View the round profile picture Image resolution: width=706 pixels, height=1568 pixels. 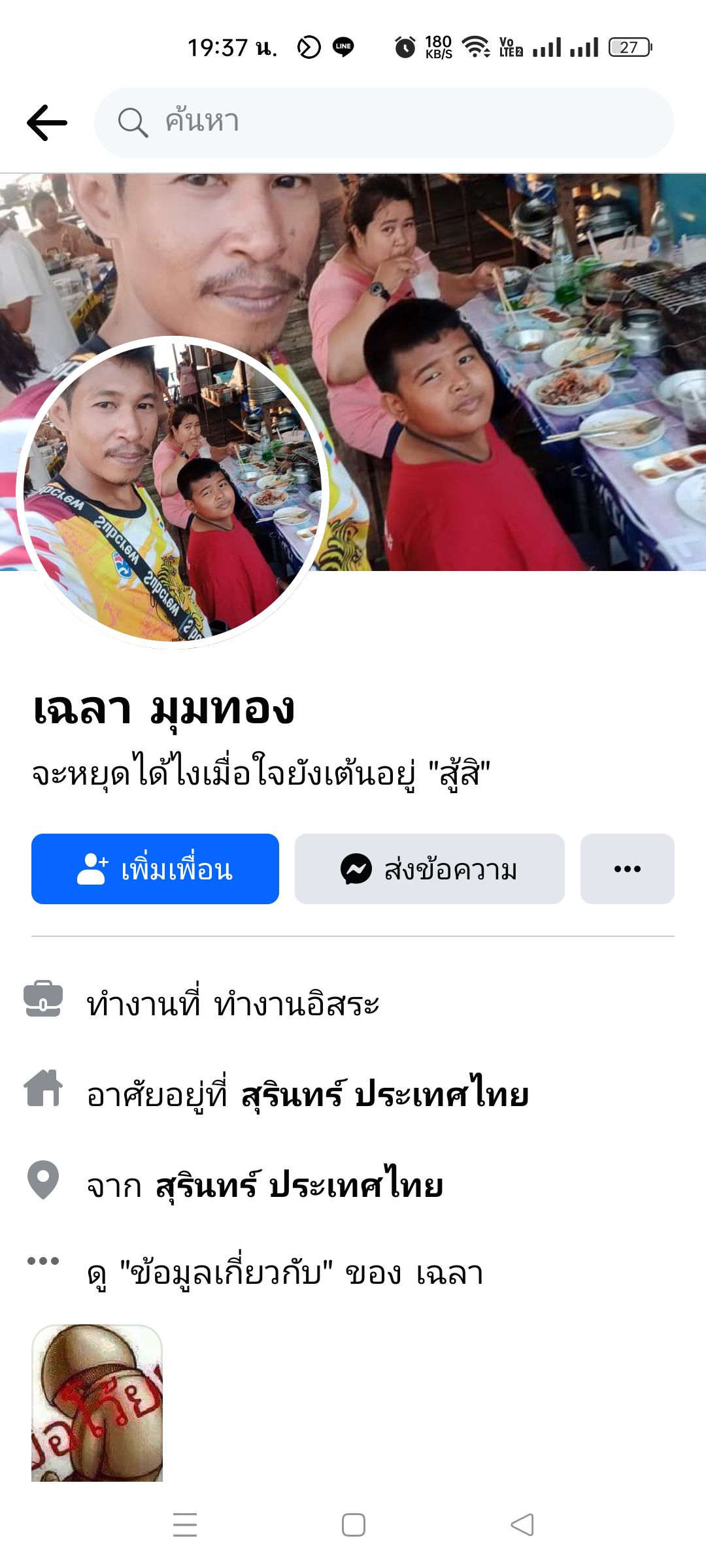pos(172,491)
